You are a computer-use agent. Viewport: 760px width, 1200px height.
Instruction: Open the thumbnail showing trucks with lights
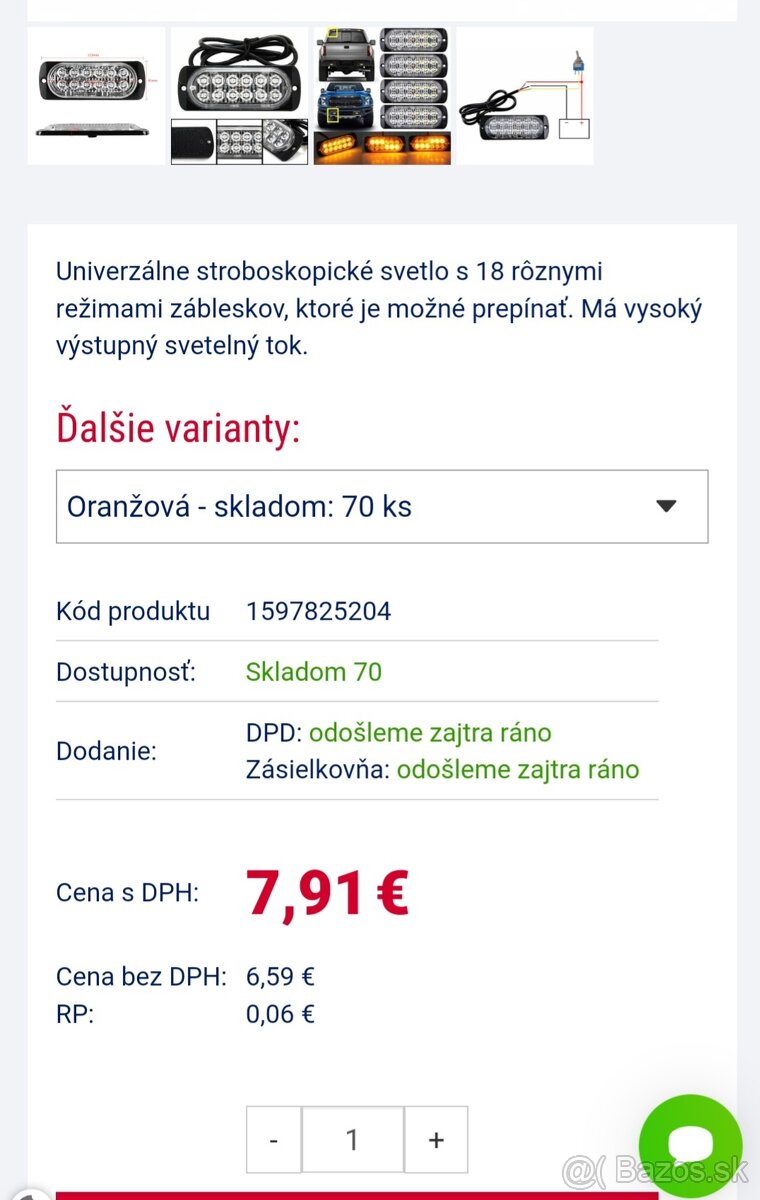[382, 96]
